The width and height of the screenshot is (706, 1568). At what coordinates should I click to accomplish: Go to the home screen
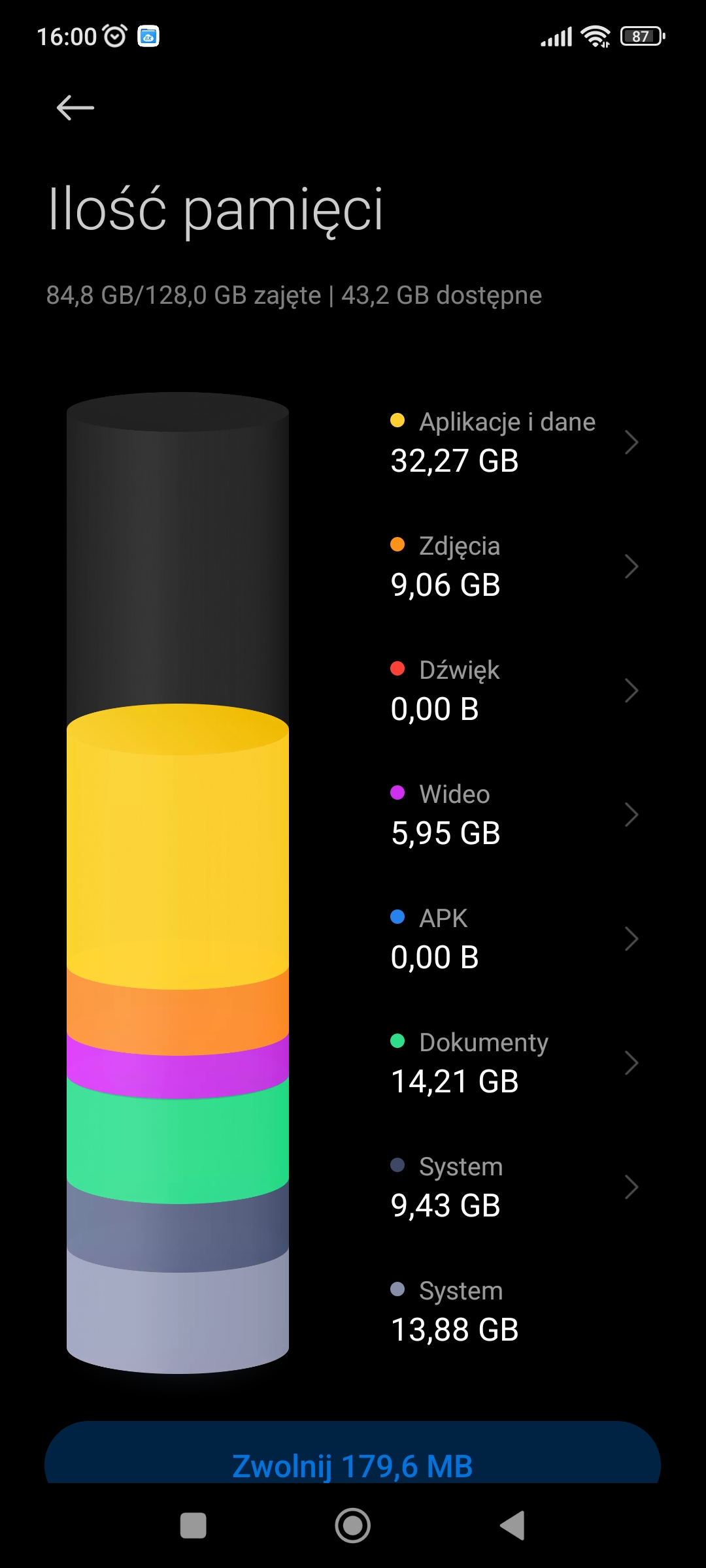click(x=352, y=1526)
